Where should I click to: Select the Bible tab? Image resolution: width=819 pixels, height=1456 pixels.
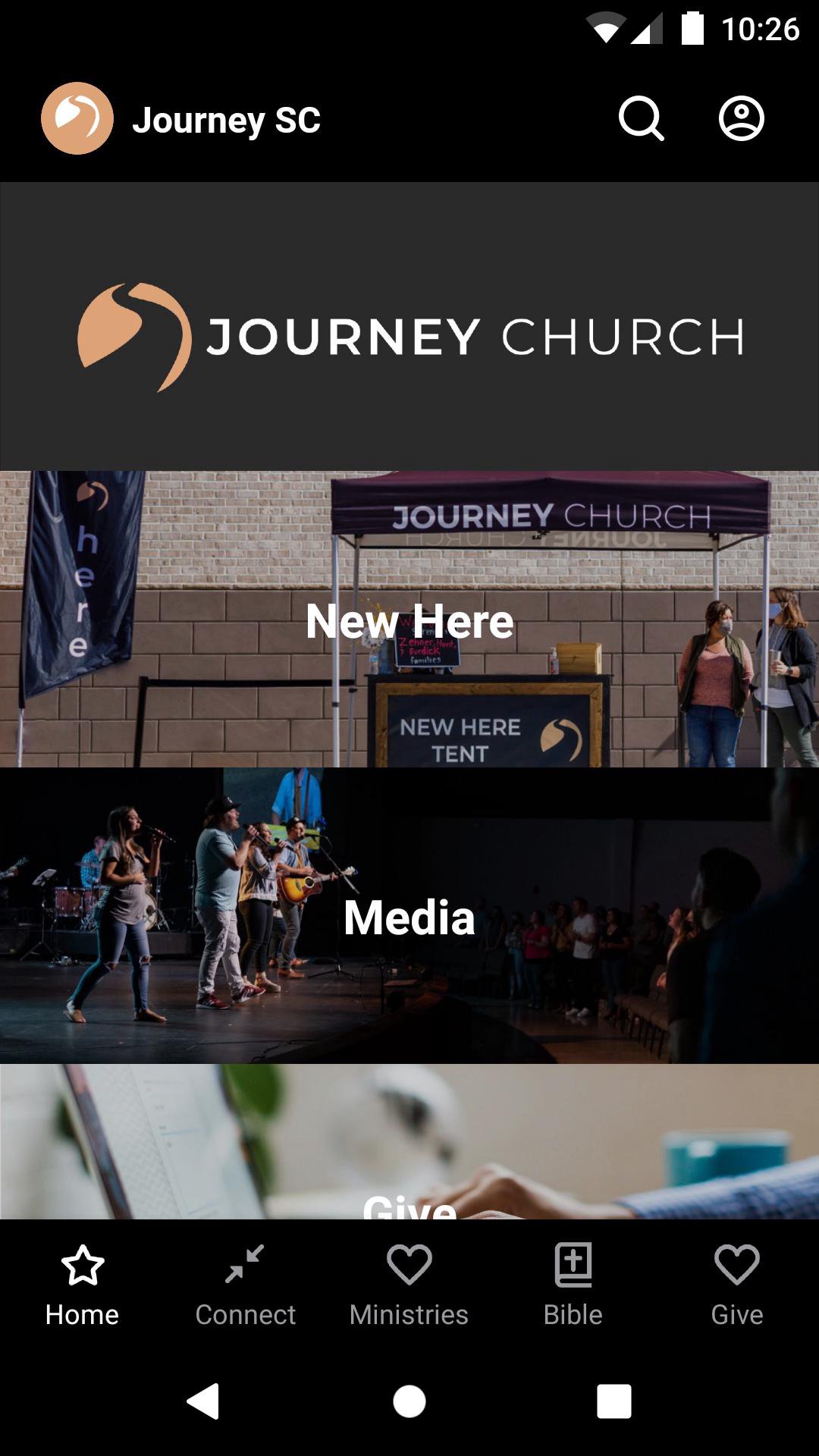click(573, 1283)
